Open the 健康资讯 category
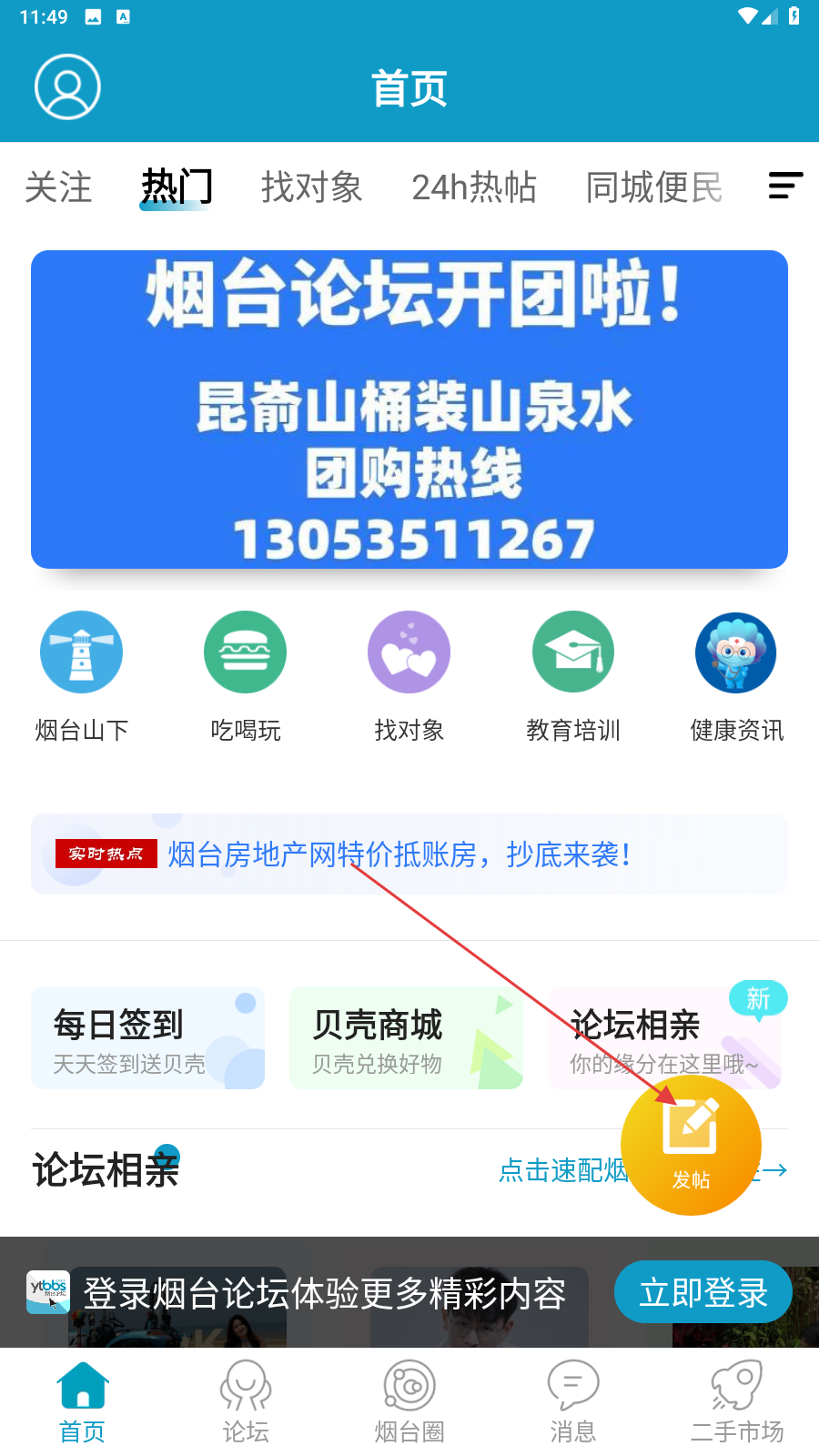819x1456 pixels. 736,673
